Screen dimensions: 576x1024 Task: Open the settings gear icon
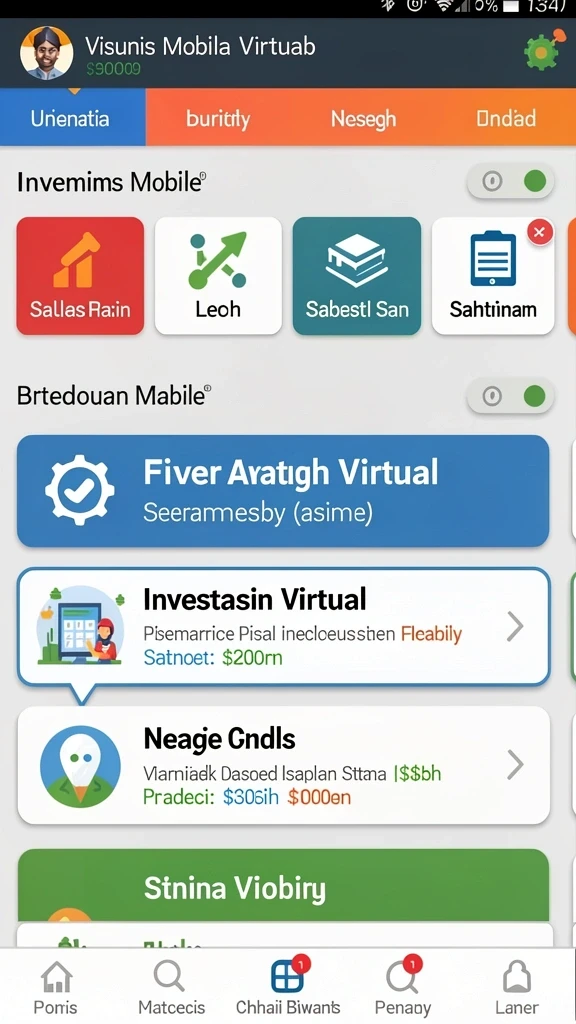pos(543,51)
